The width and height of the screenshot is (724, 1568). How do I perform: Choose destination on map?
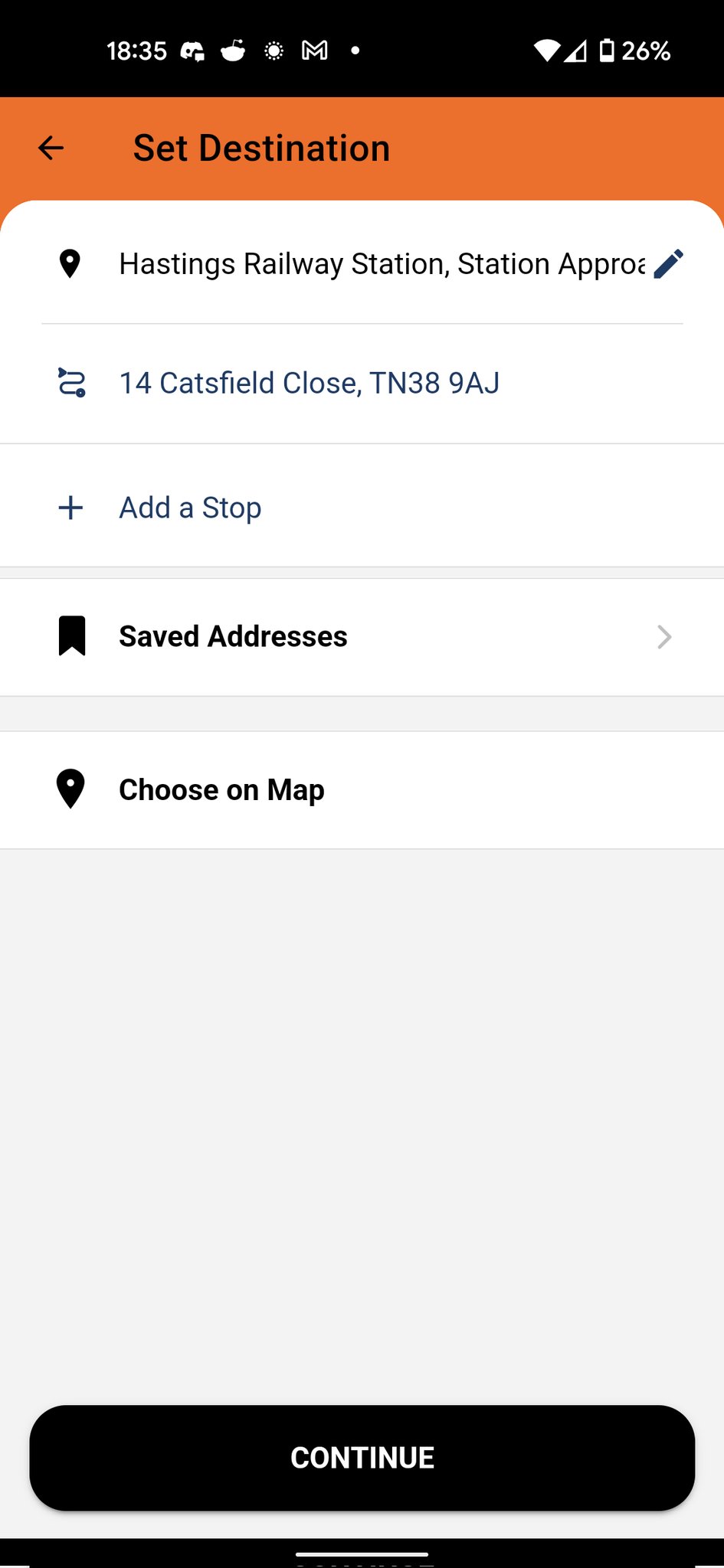[362, 790]
